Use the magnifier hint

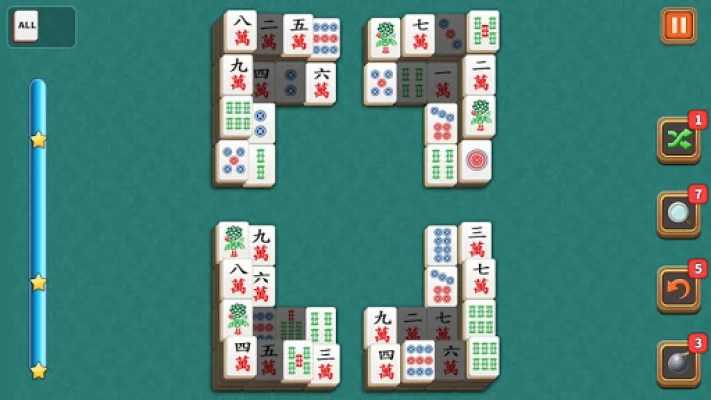tap(678, 214)
